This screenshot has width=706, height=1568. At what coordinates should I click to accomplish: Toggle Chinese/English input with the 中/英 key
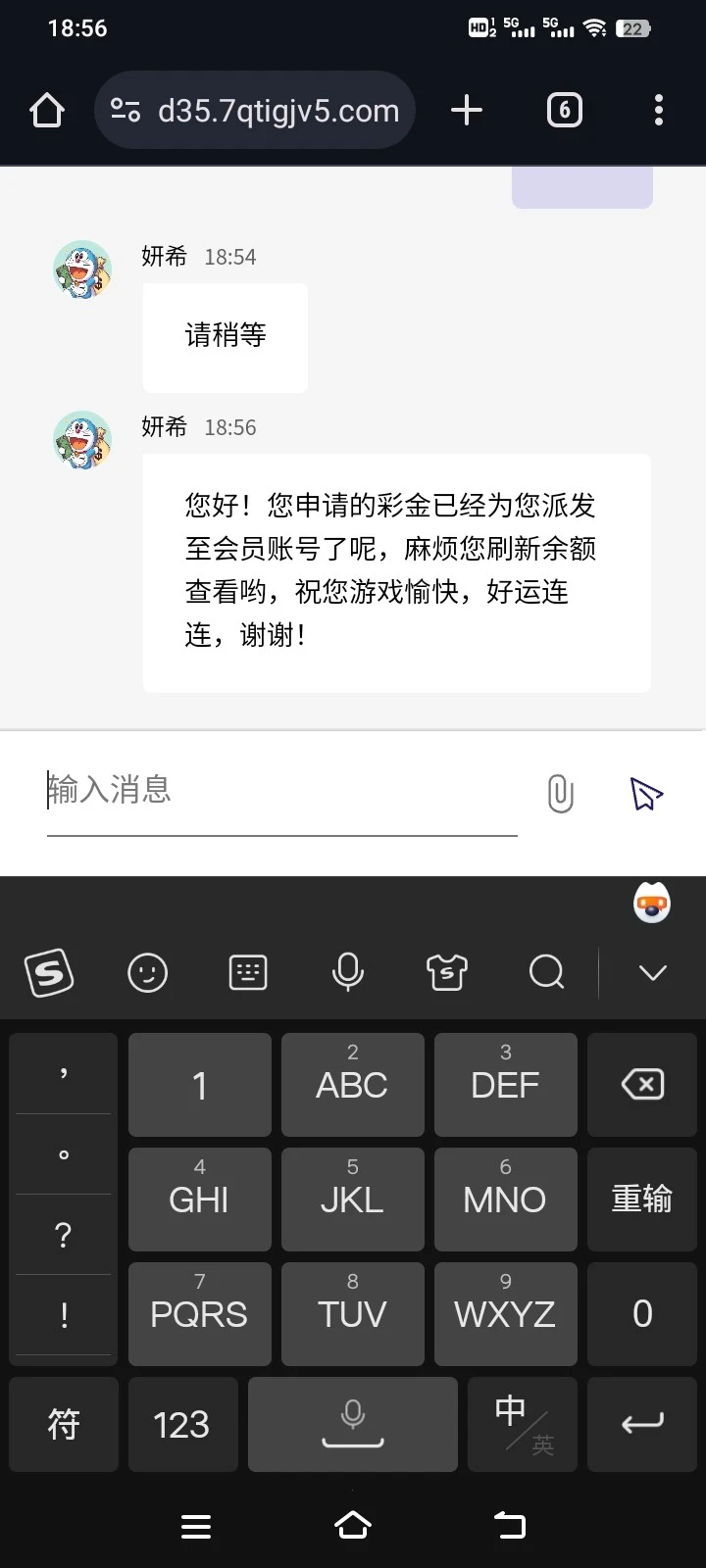click(522, 1424)
